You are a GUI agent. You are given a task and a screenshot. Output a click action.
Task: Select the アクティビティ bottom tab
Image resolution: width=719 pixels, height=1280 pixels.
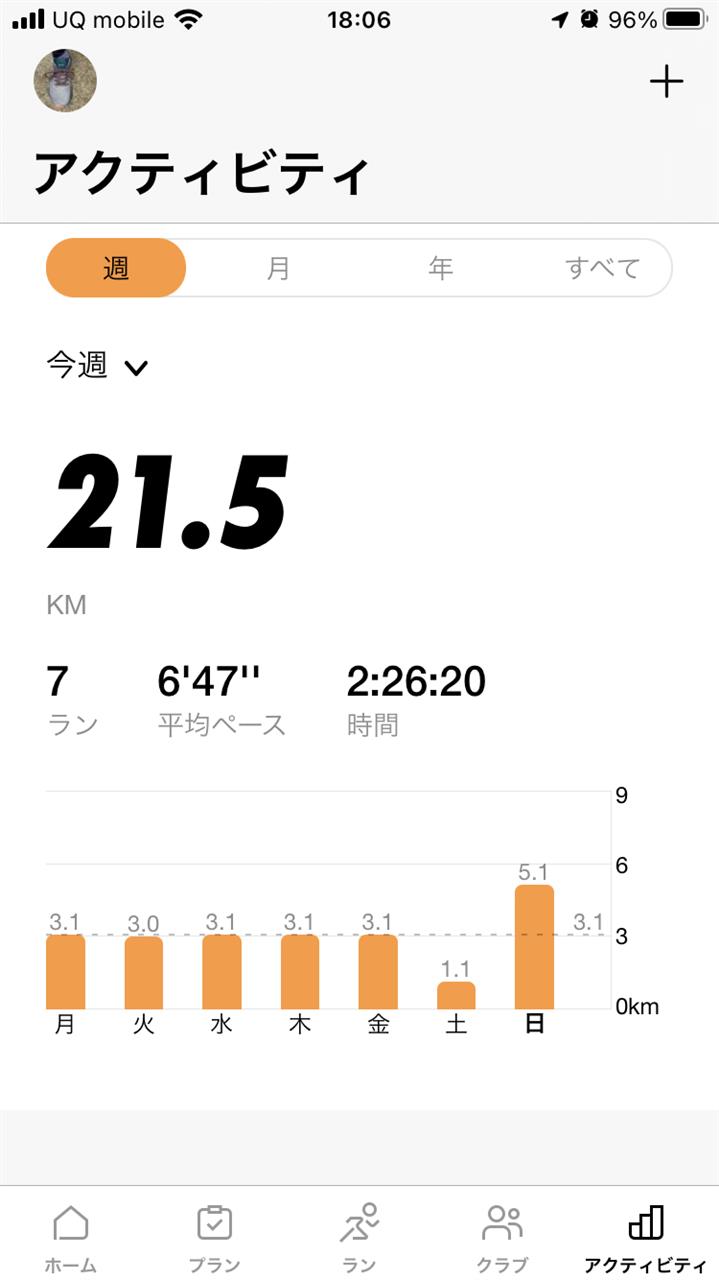click(x=645, y=1239)
